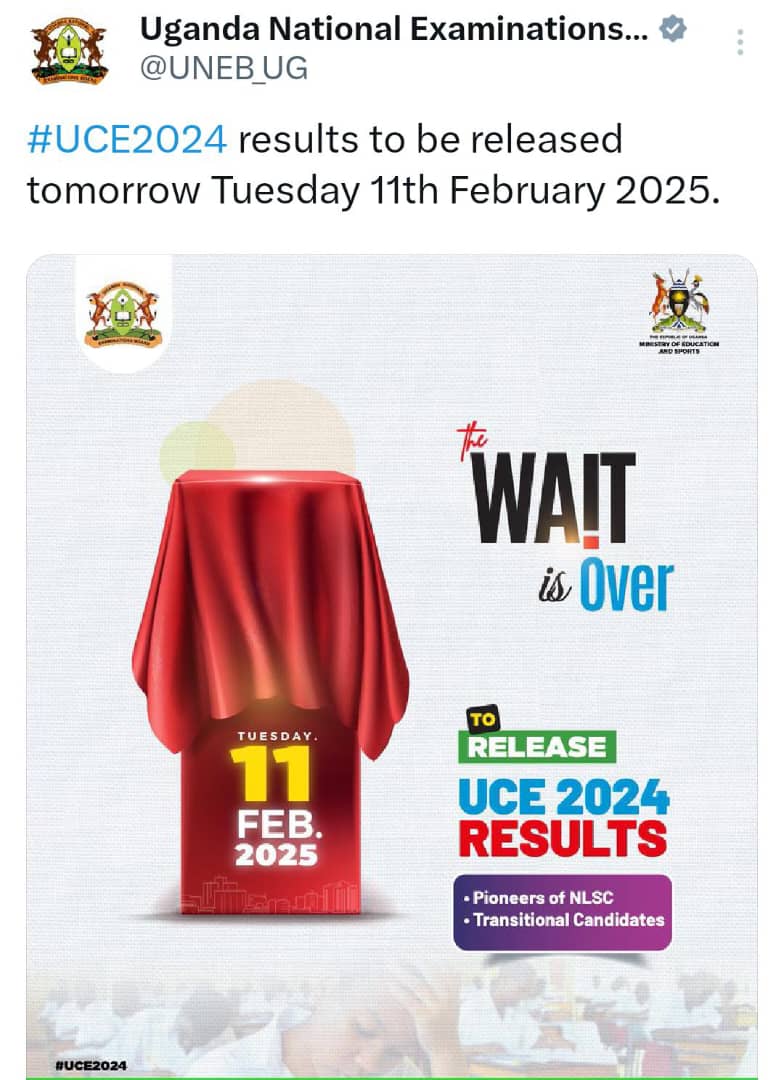Tap the #UCE2024 hashtag link

(127, 139)
